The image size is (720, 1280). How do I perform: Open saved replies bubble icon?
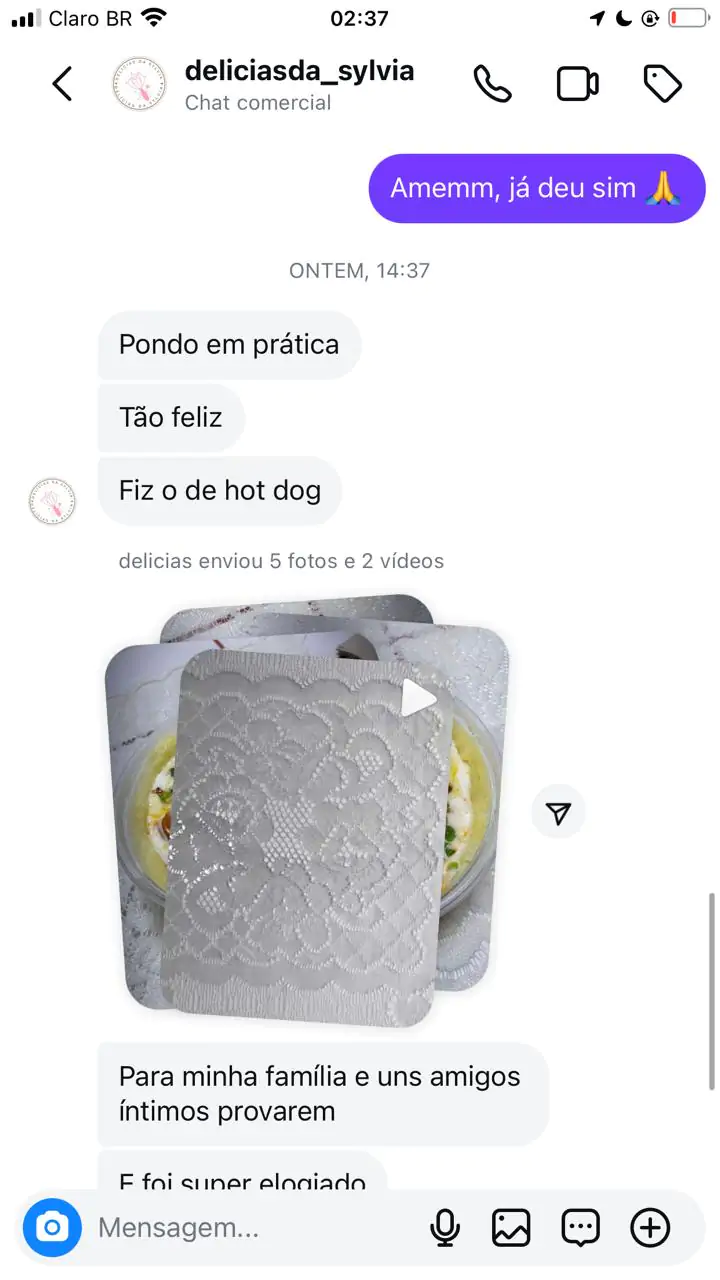580,1227
